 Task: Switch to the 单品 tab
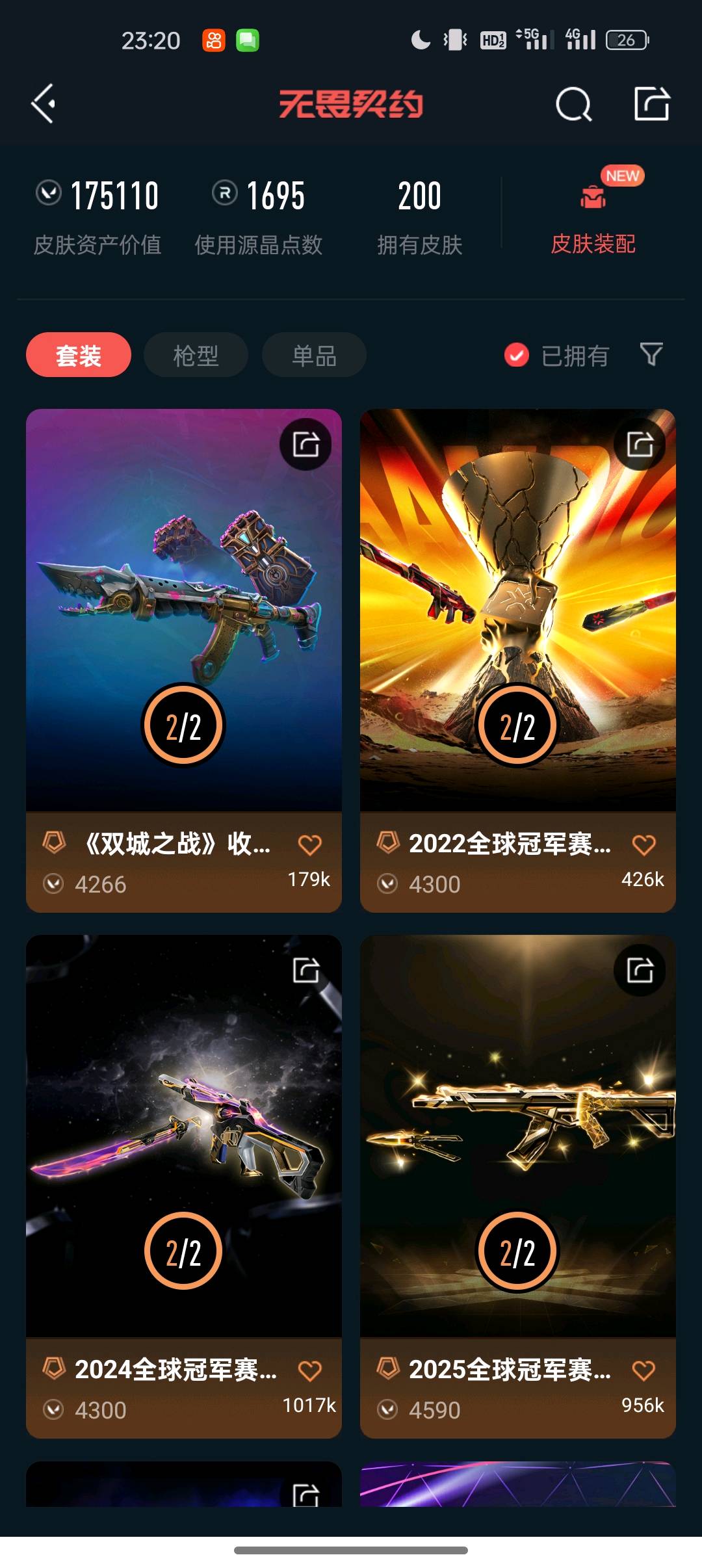[x=314, y=355]
